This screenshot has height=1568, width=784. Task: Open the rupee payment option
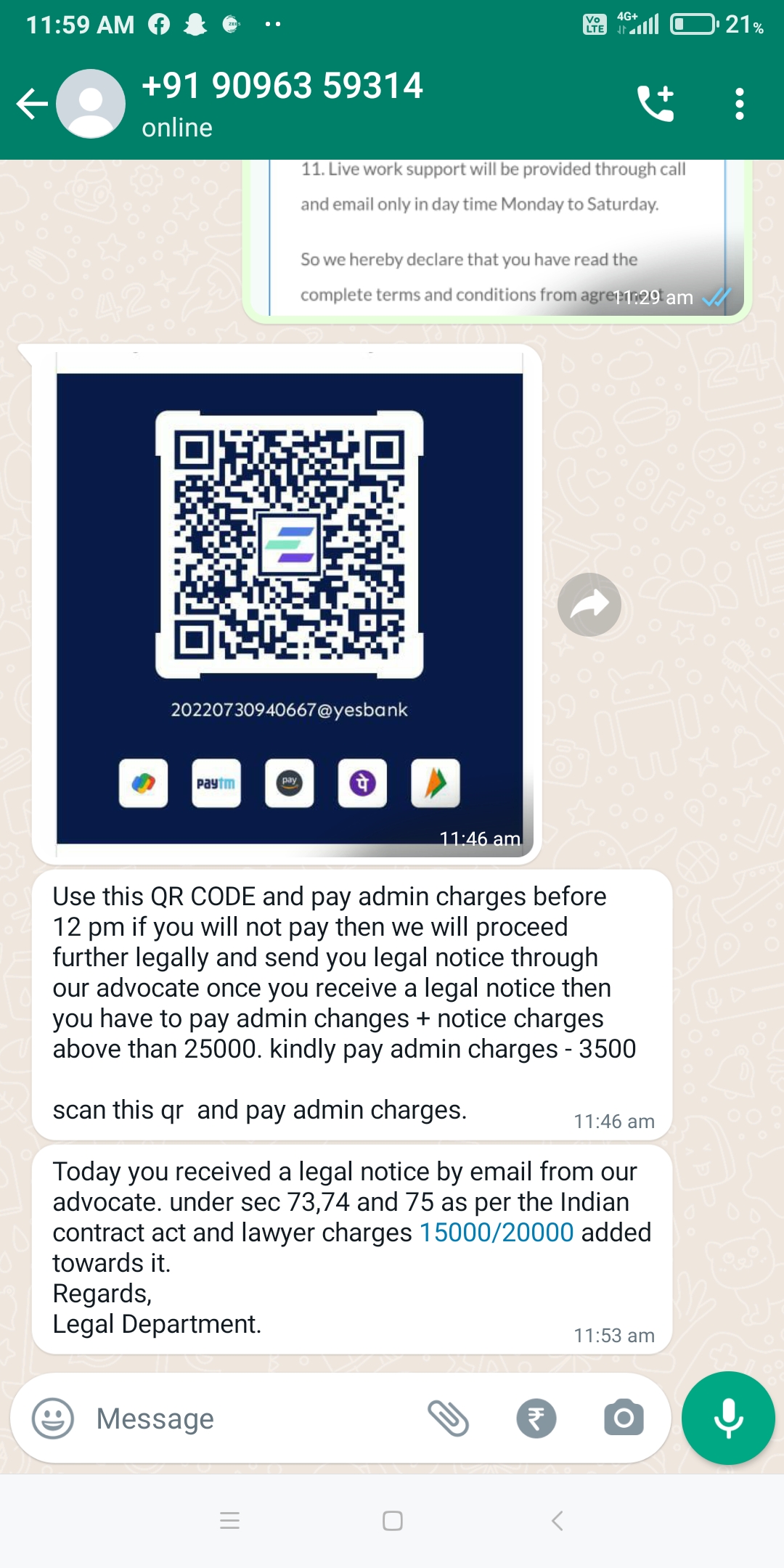(x=536, y=1418)
